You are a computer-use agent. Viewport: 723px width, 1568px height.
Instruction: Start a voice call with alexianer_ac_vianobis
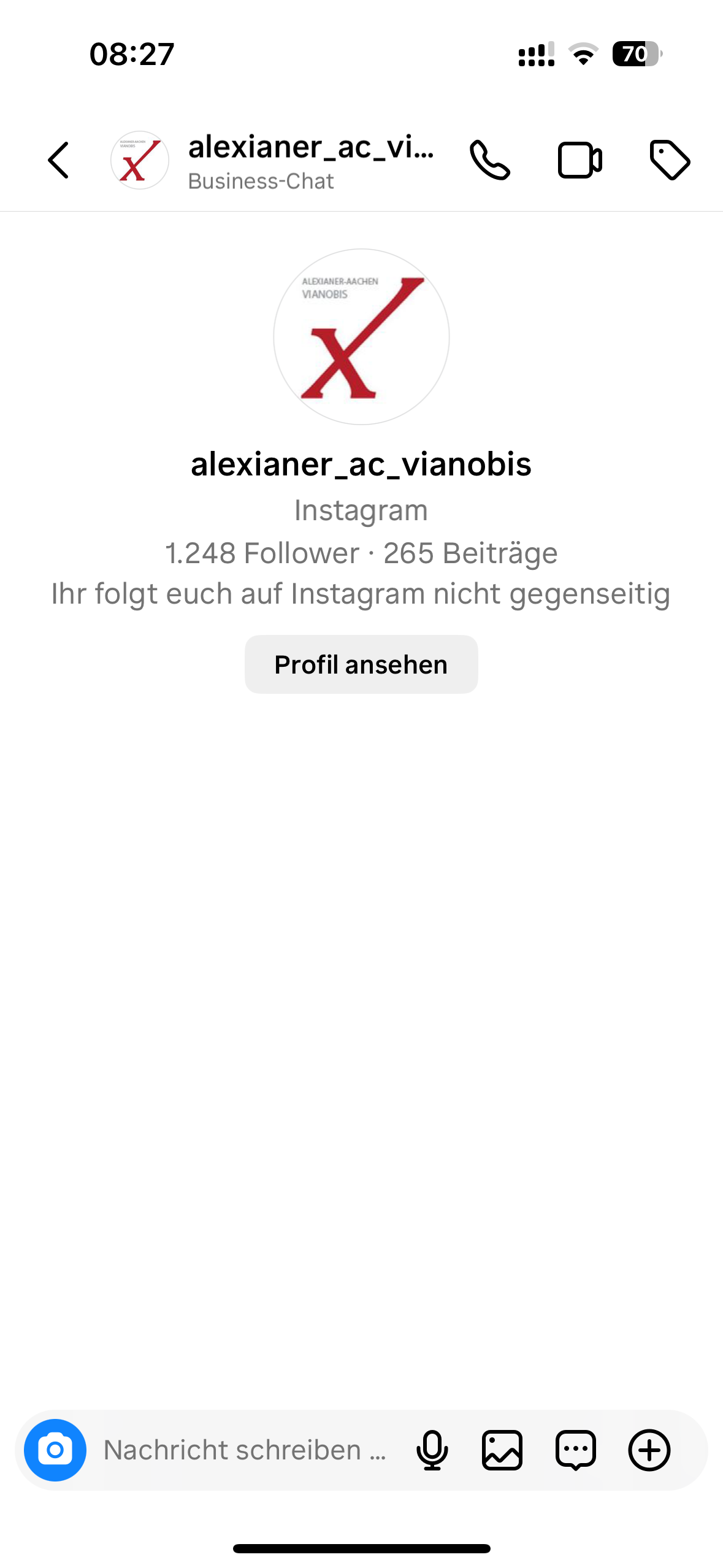point(489,160)
